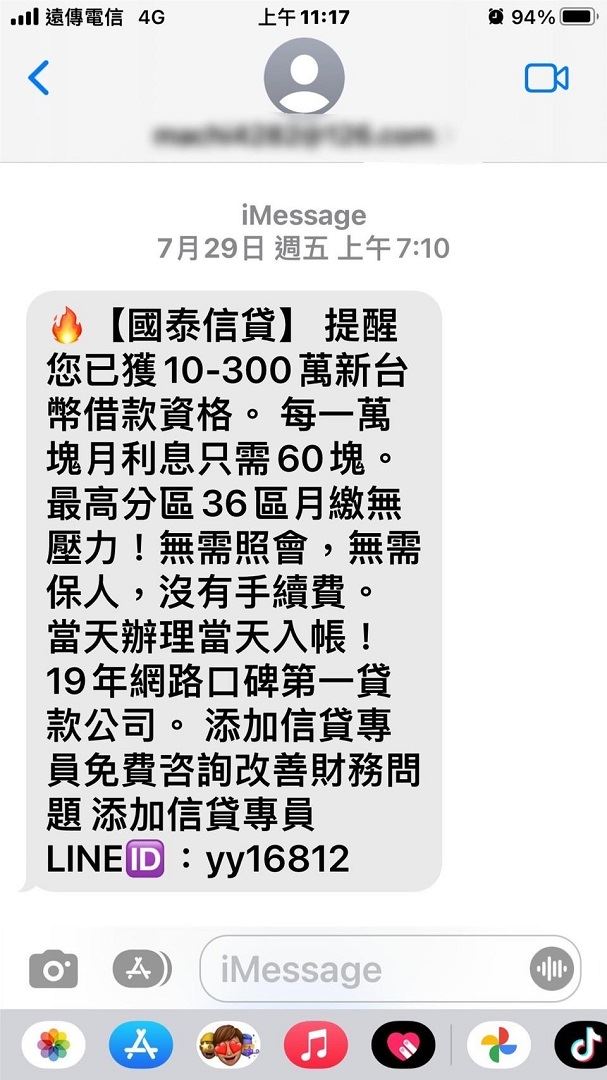Go back to the messages list

click(38, 77)
